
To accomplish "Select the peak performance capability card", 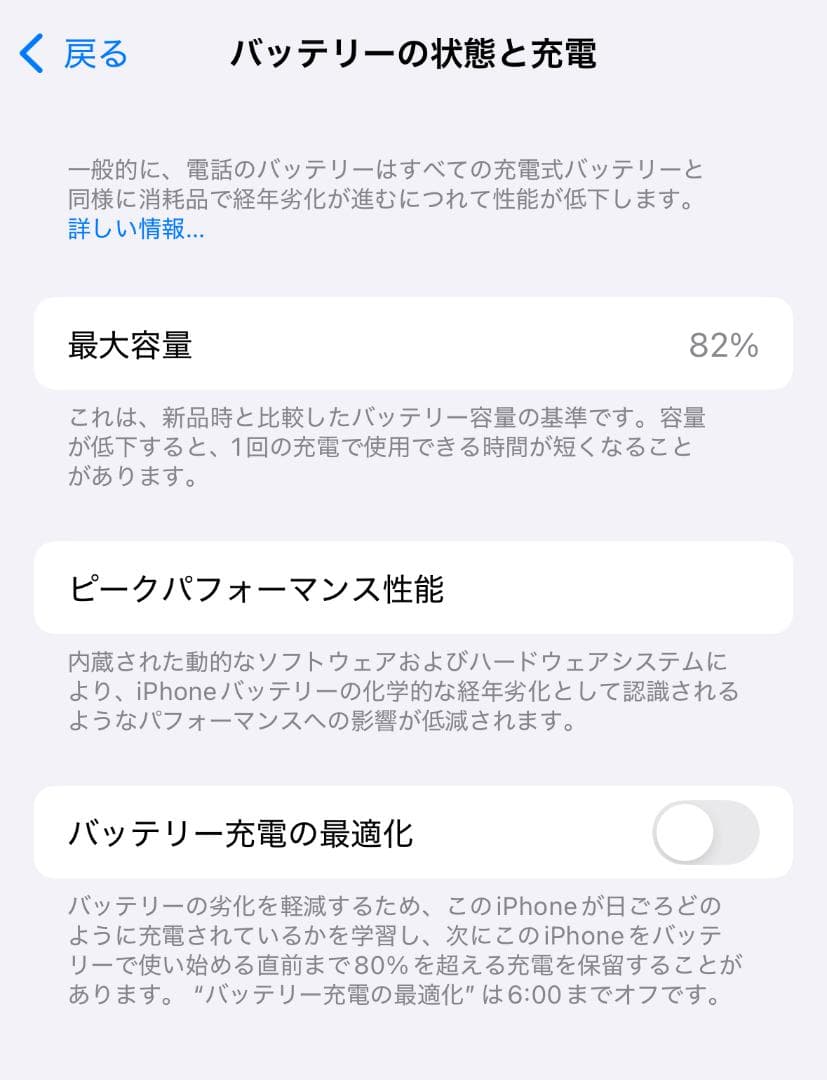I will click(413, 588).
